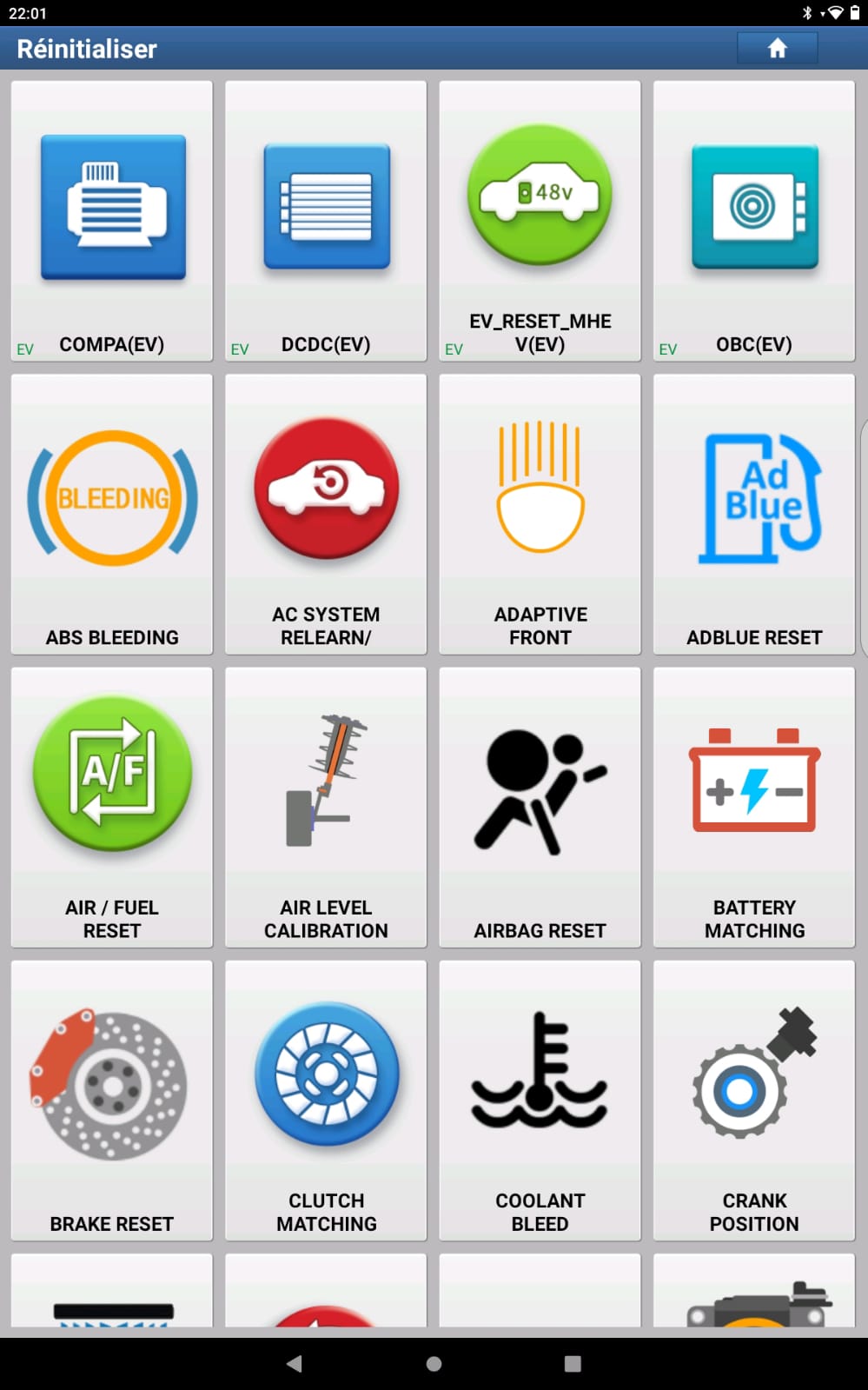Open recent apps from navigation bar
868x1390 pixels.
[x=573, y=1363]
